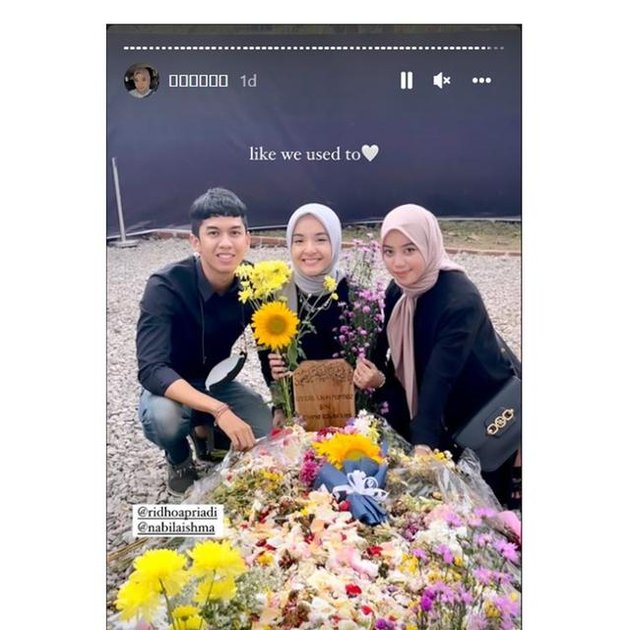Open the story poster's profile avatar

[x=141, y=80]
